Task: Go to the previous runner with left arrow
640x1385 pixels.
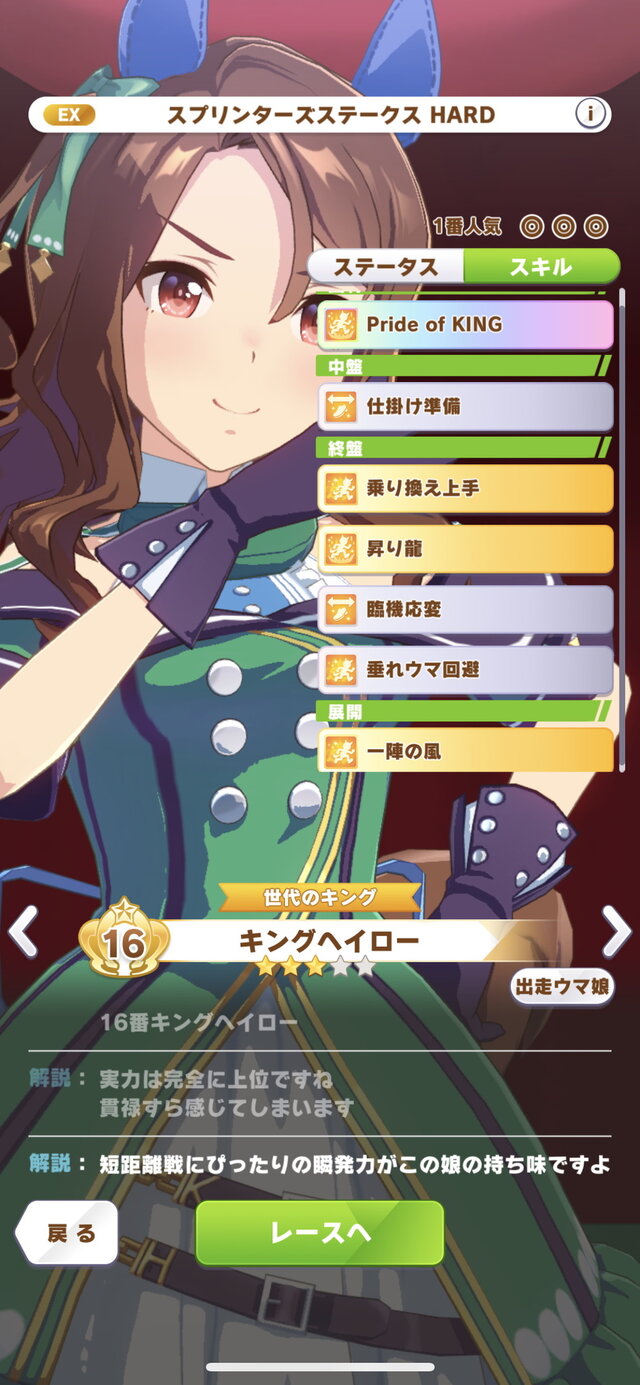Action: tap(22, 932)
